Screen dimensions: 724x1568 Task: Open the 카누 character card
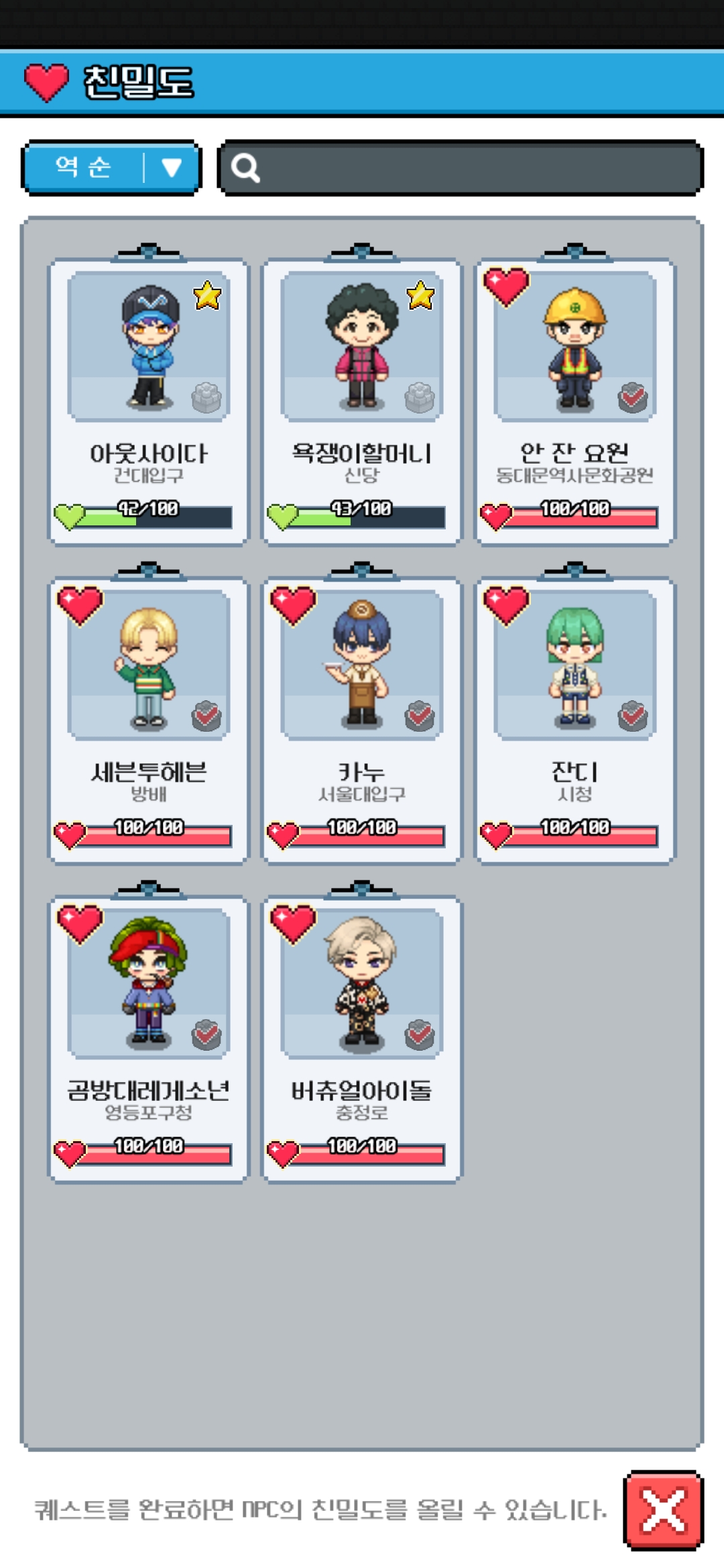point(362,721)
